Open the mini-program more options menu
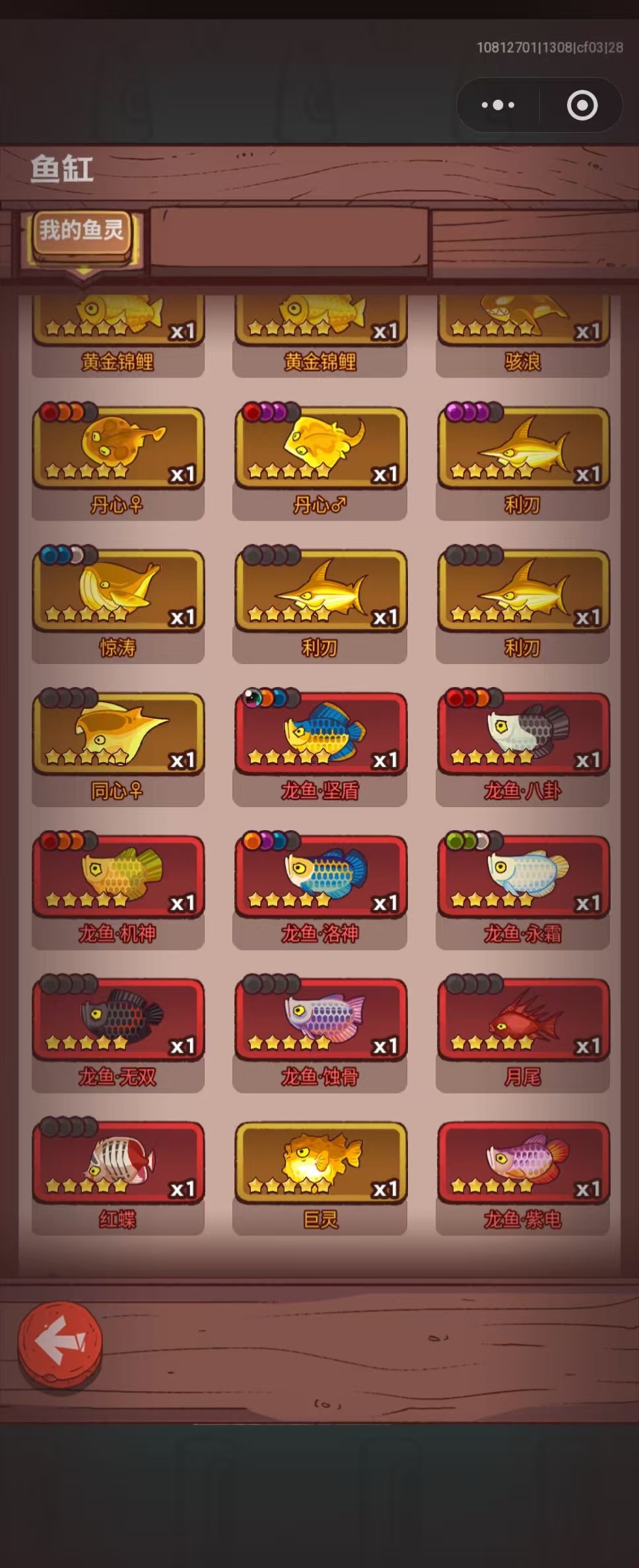The height and width of the screenshot is (1568, 639). pos(498,105)
